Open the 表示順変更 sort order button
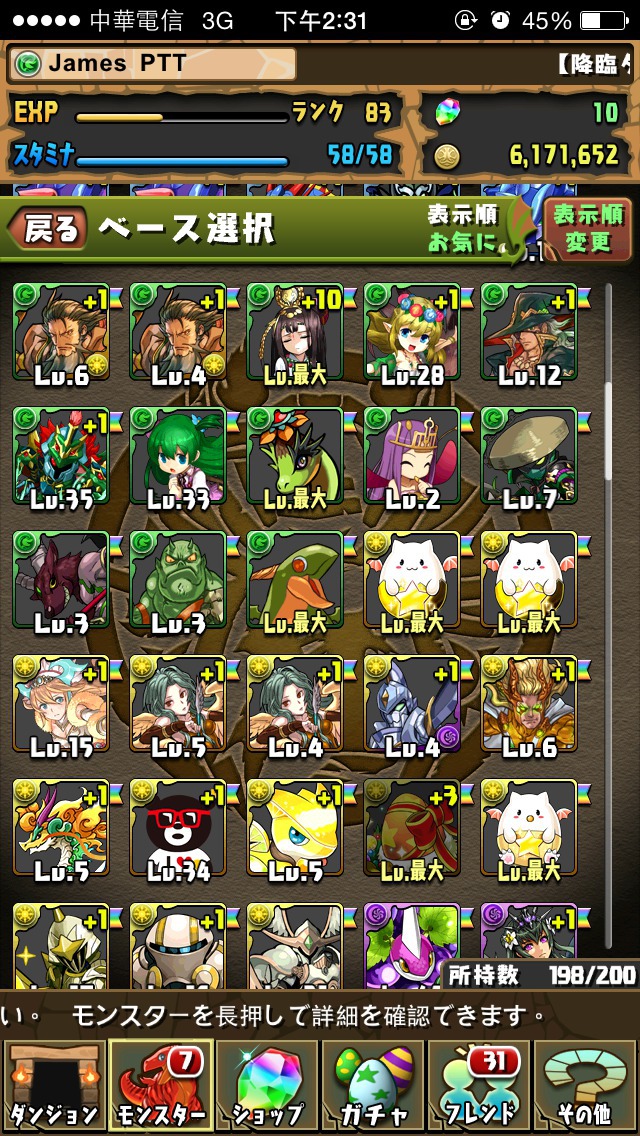 [x=588, y=227]
